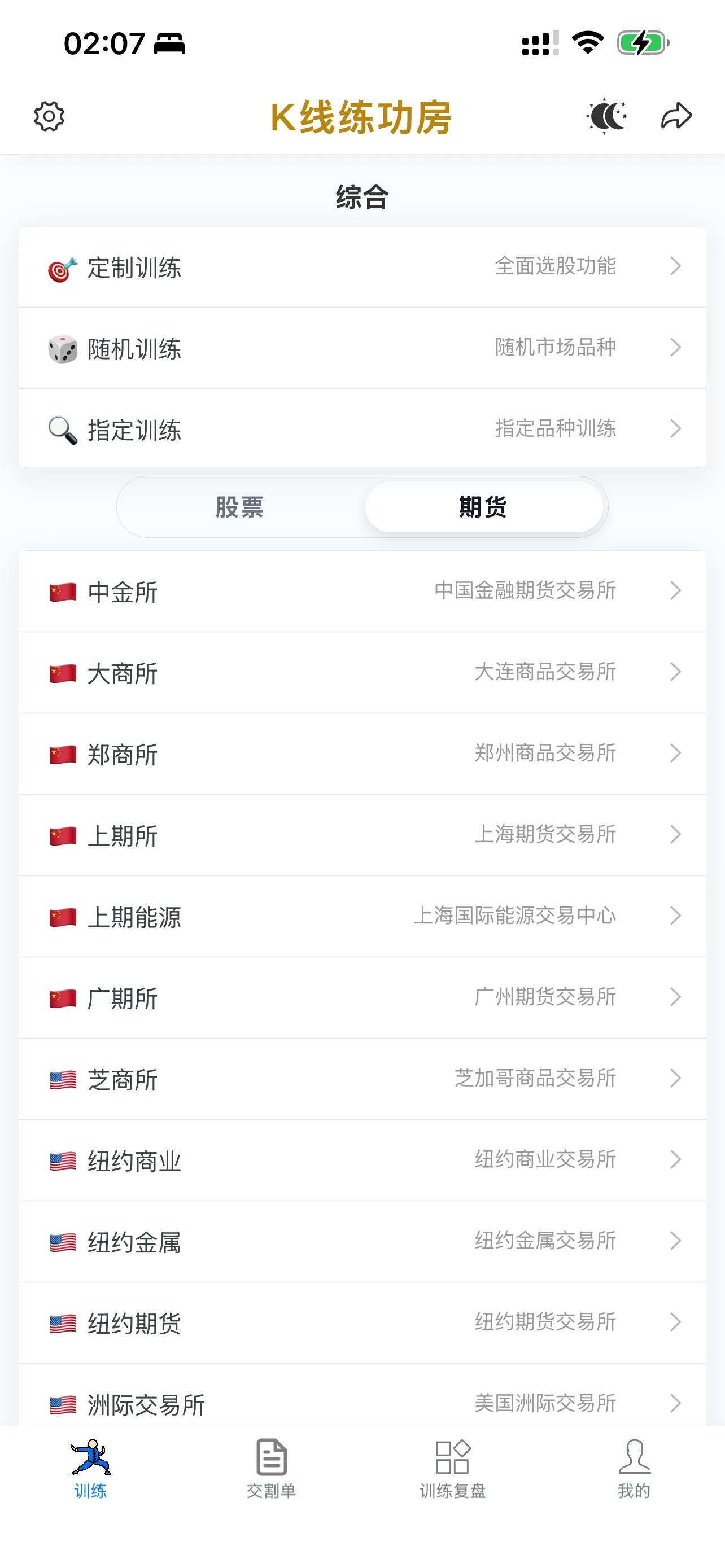Image resolution: width=725 pixels, height=1568 pixels.
Task: Open the 我的 profile tab
Action: (x=634, y=1468)
